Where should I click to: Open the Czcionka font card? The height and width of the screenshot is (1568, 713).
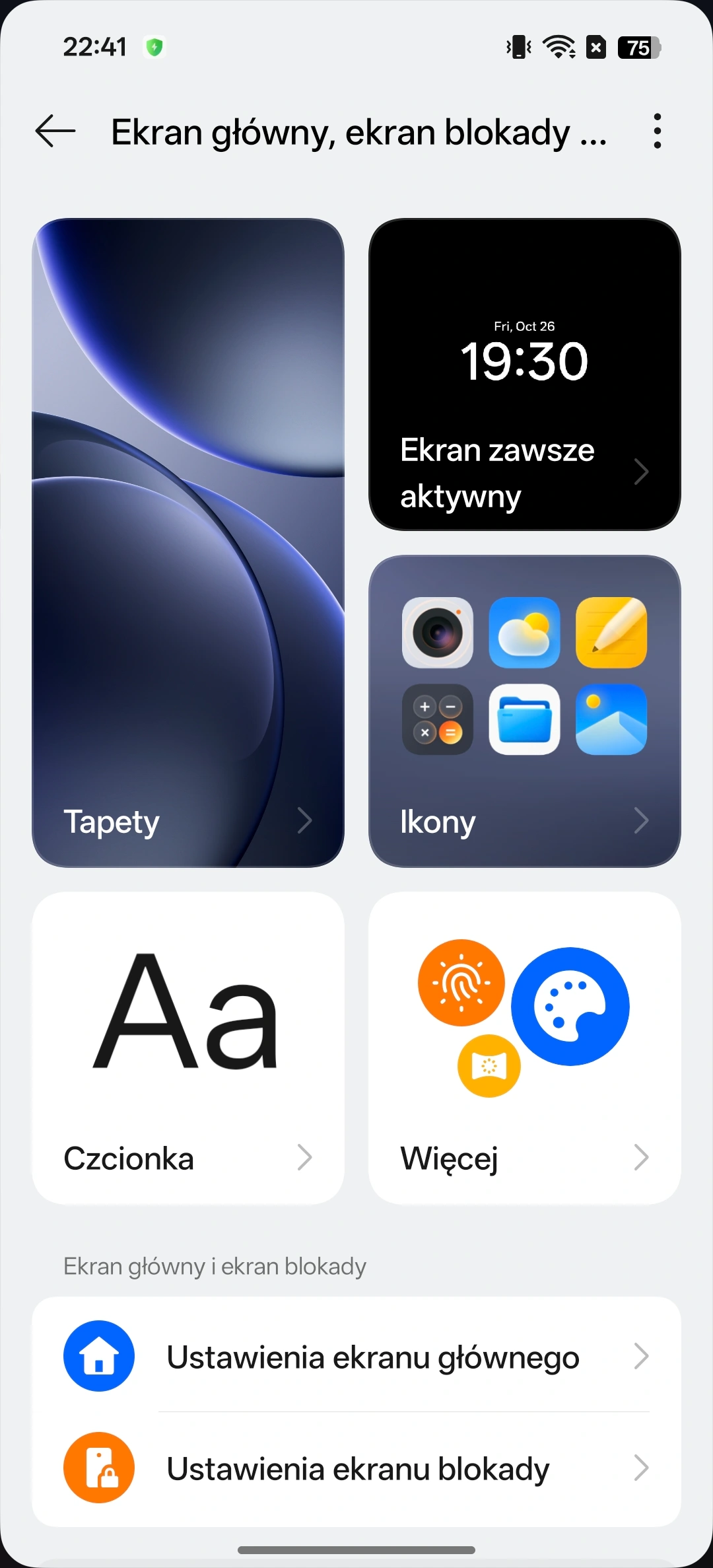[x=188, y=1048]
